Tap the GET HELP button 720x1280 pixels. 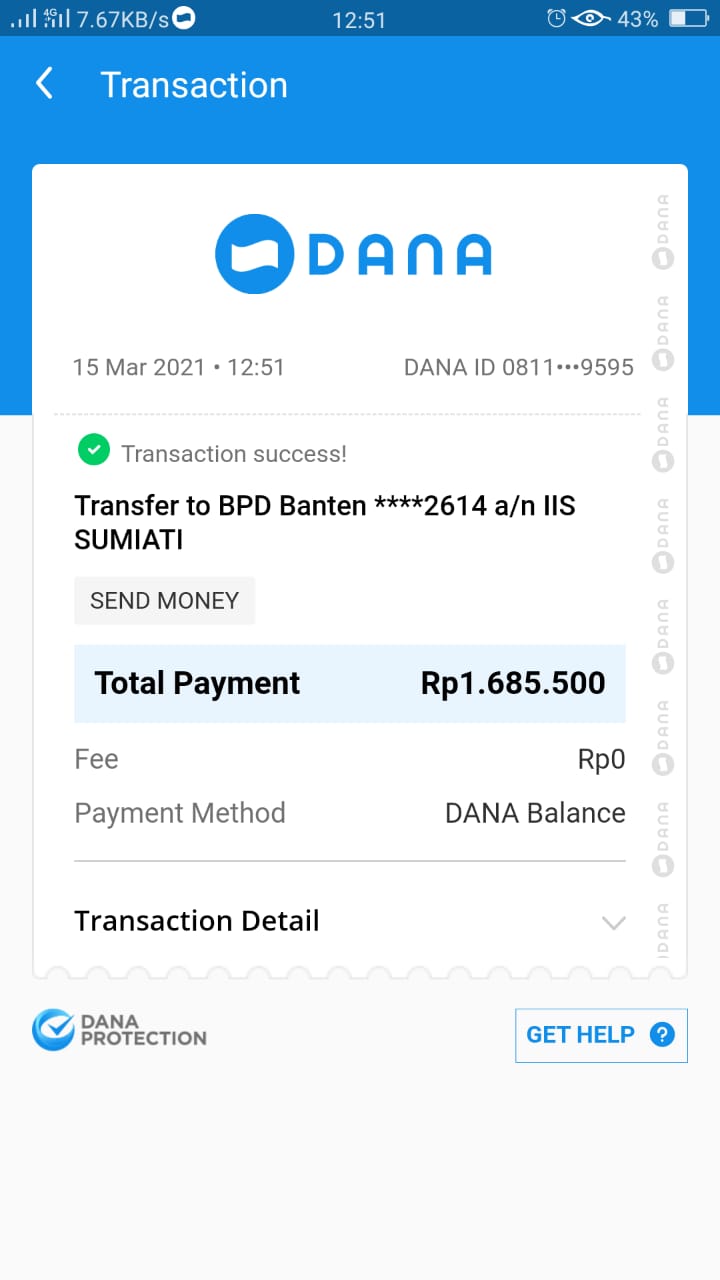pyautogui.click(x=601, y=1035)
